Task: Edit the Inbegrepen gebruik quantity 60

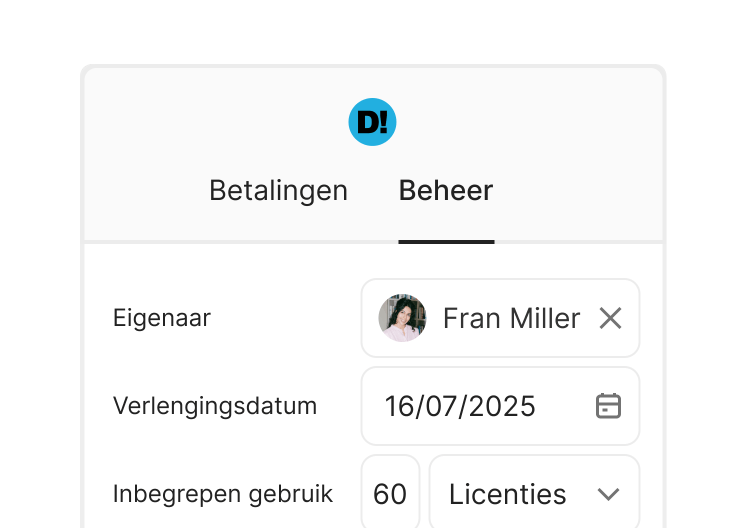Action: pyautogui.click(x=390, y=494)
